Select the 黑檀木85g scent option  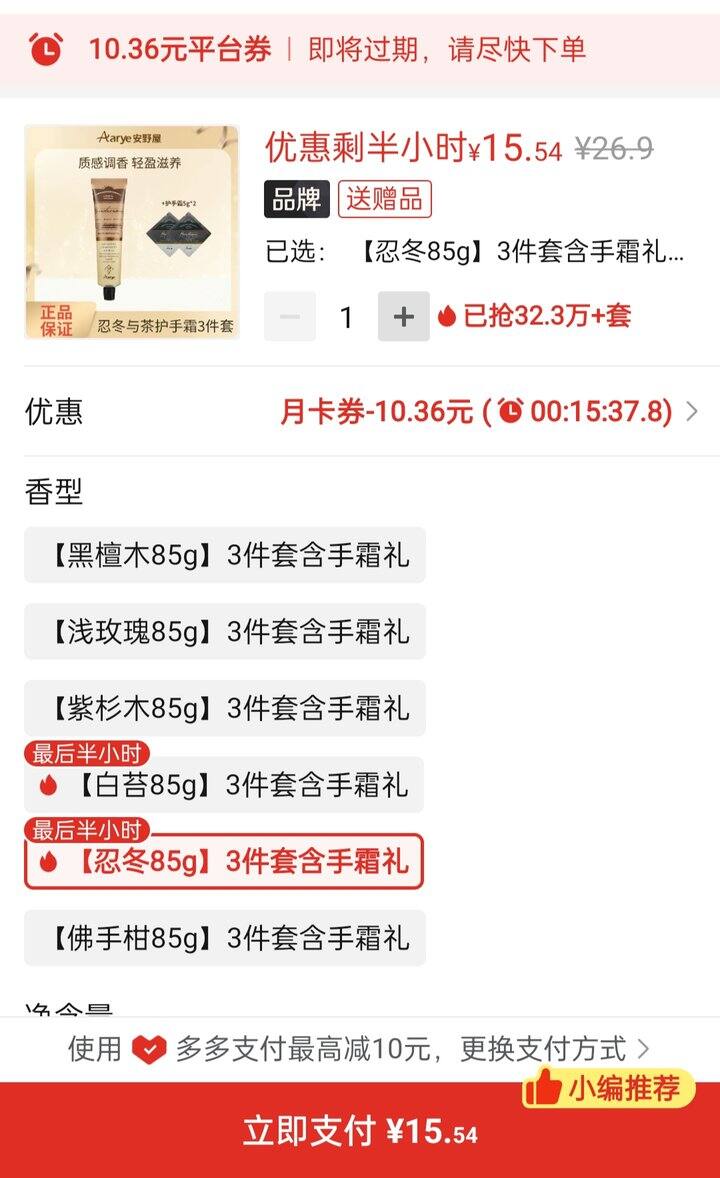click(225, 555)
